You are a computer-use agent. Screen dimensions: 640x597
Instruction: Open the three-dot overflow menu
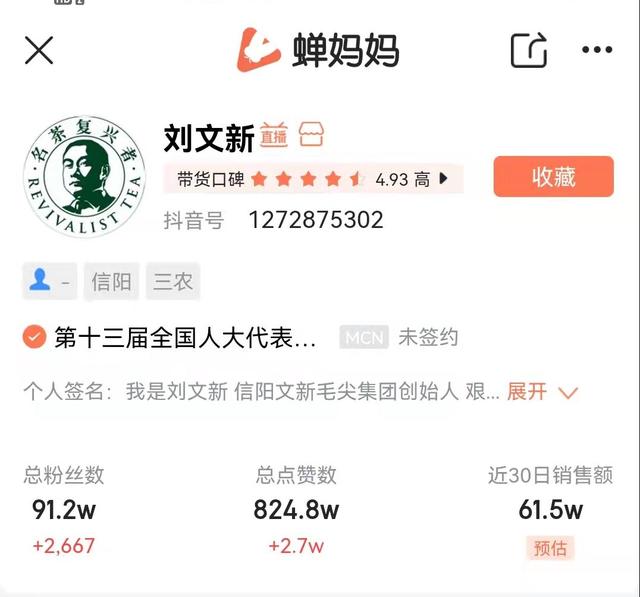pyautogui.click(x=597, y=50)
